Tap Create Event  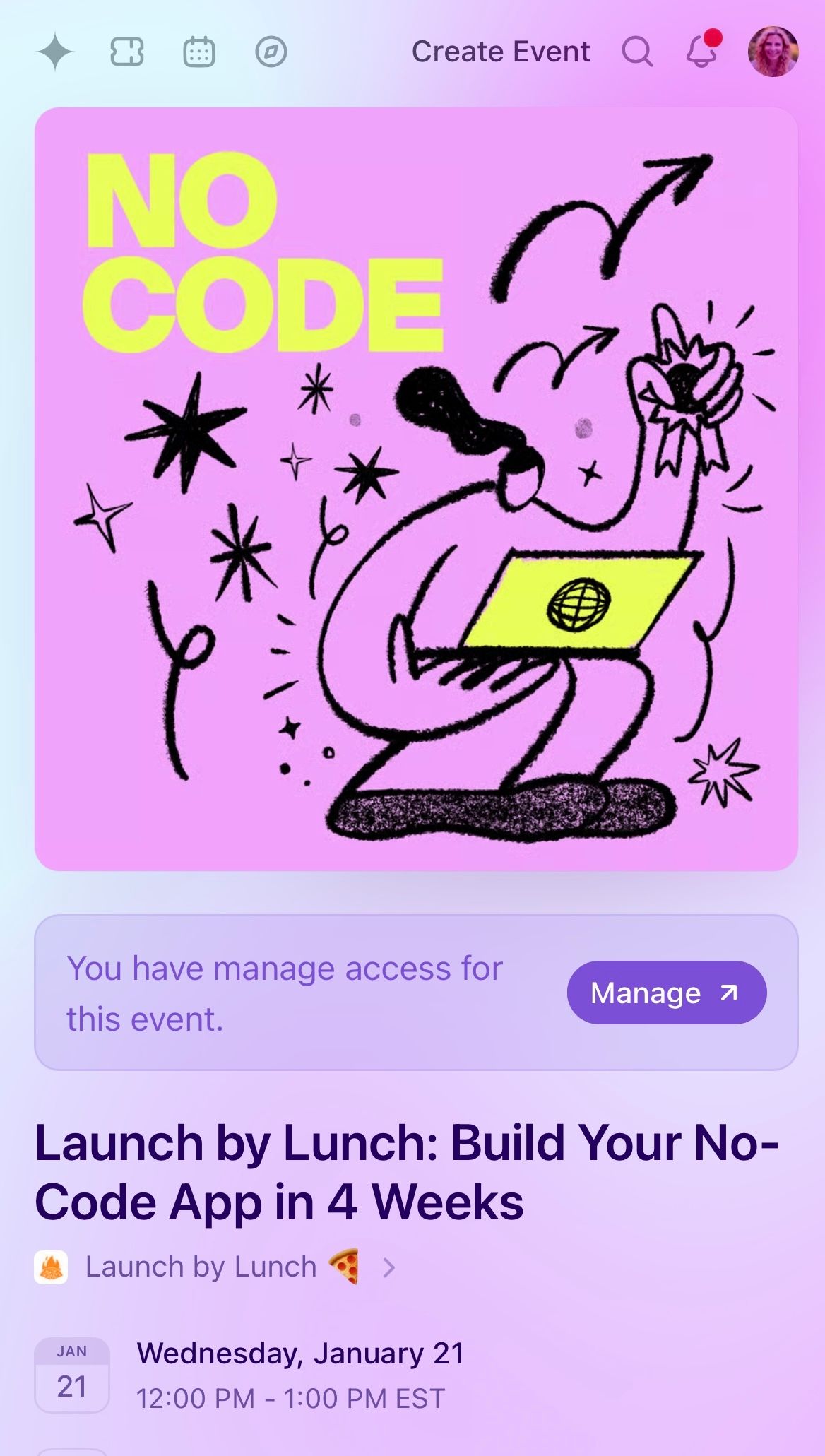pos(500,52)
